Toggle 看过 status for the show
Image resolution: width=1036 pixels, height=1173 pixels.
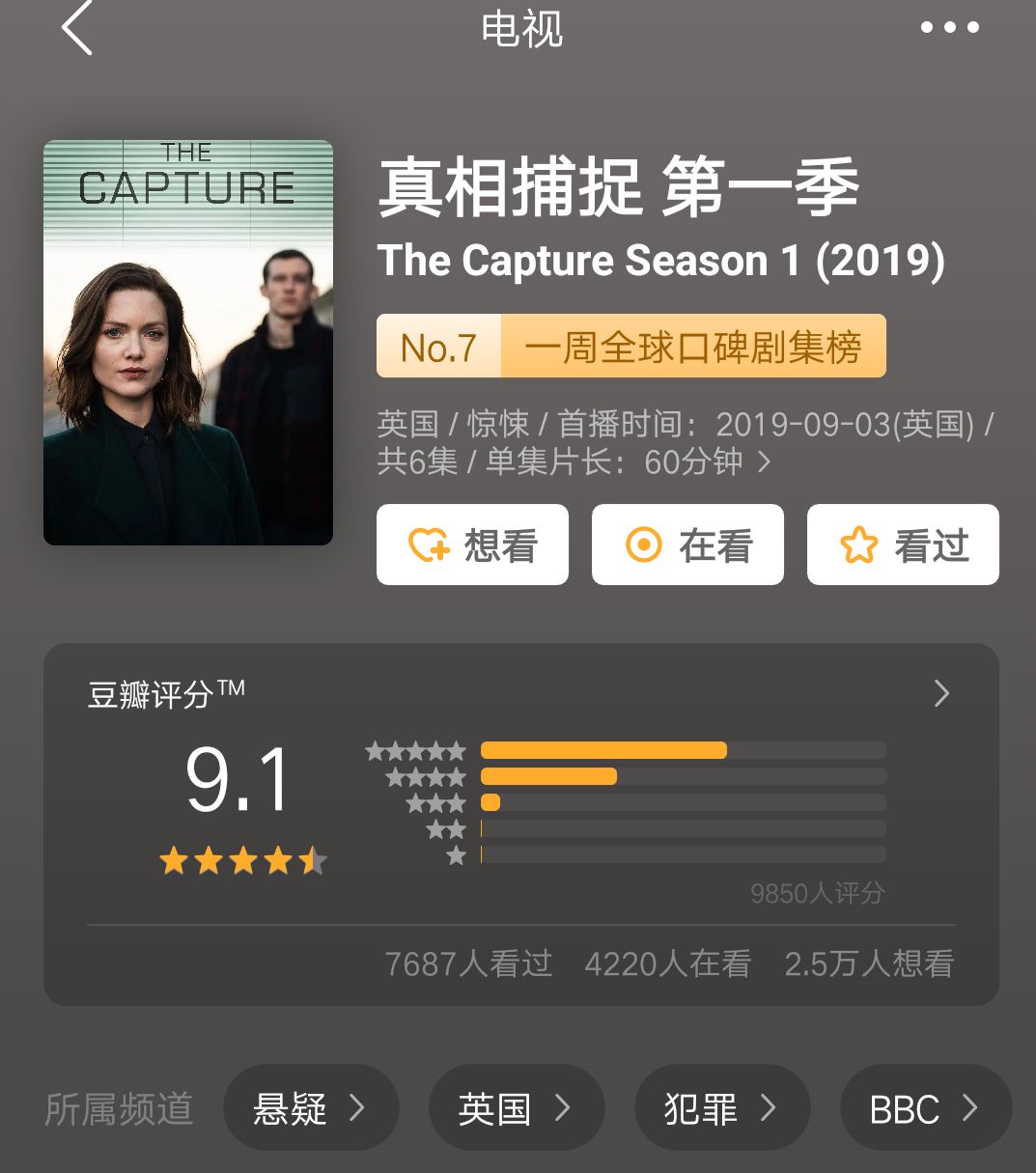click(x=902, y=545)
